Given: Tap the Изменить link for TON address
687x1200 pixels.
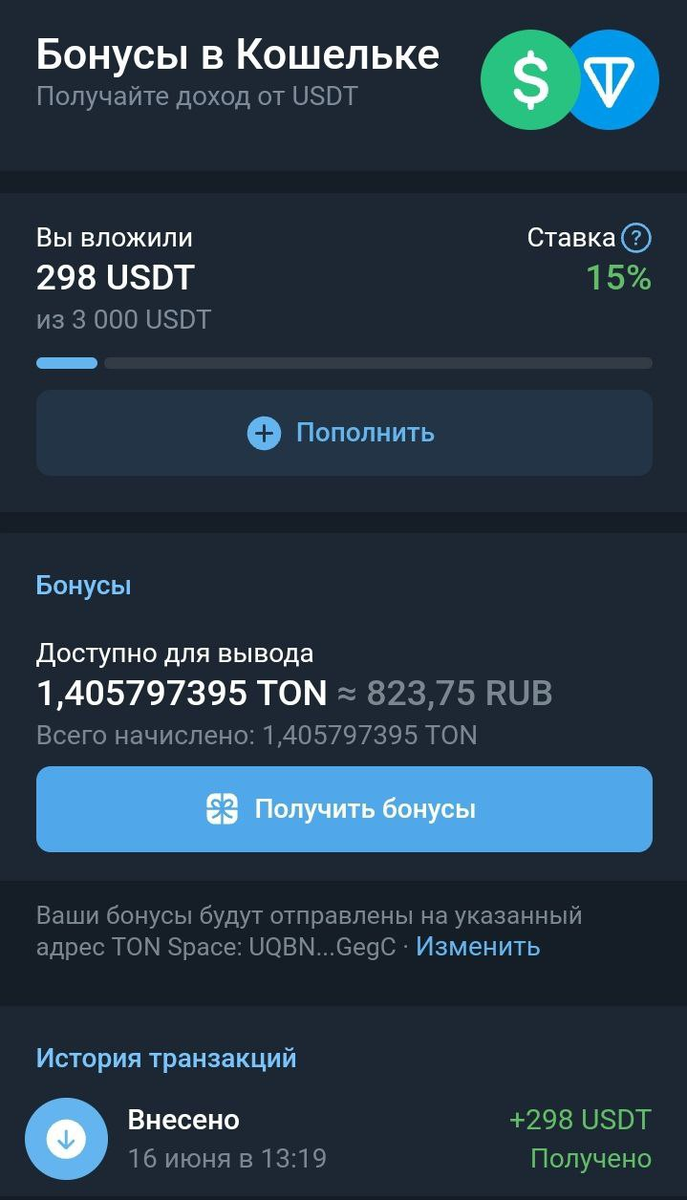Looking at the screenshot, I should pos(478,946).
